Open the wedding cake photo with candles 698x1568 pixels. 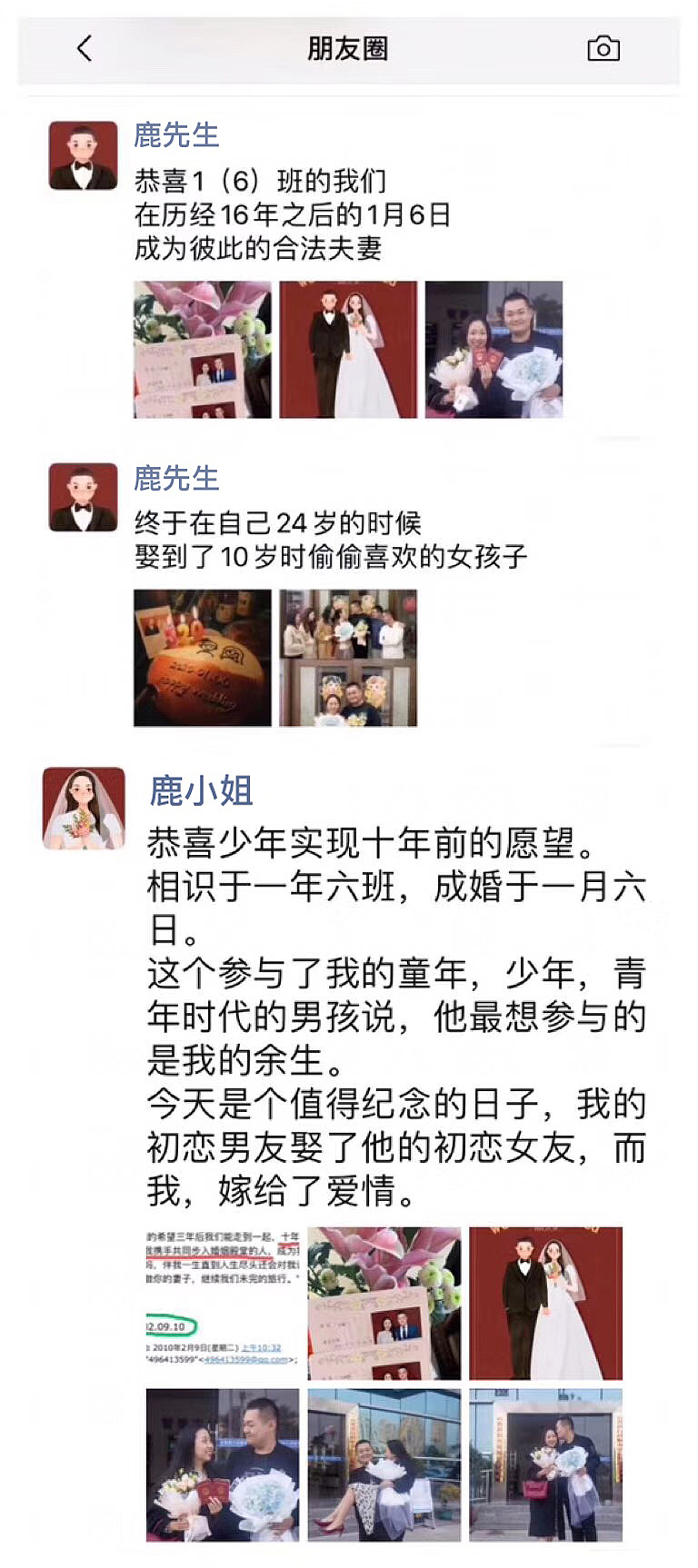tap(202, 658)
